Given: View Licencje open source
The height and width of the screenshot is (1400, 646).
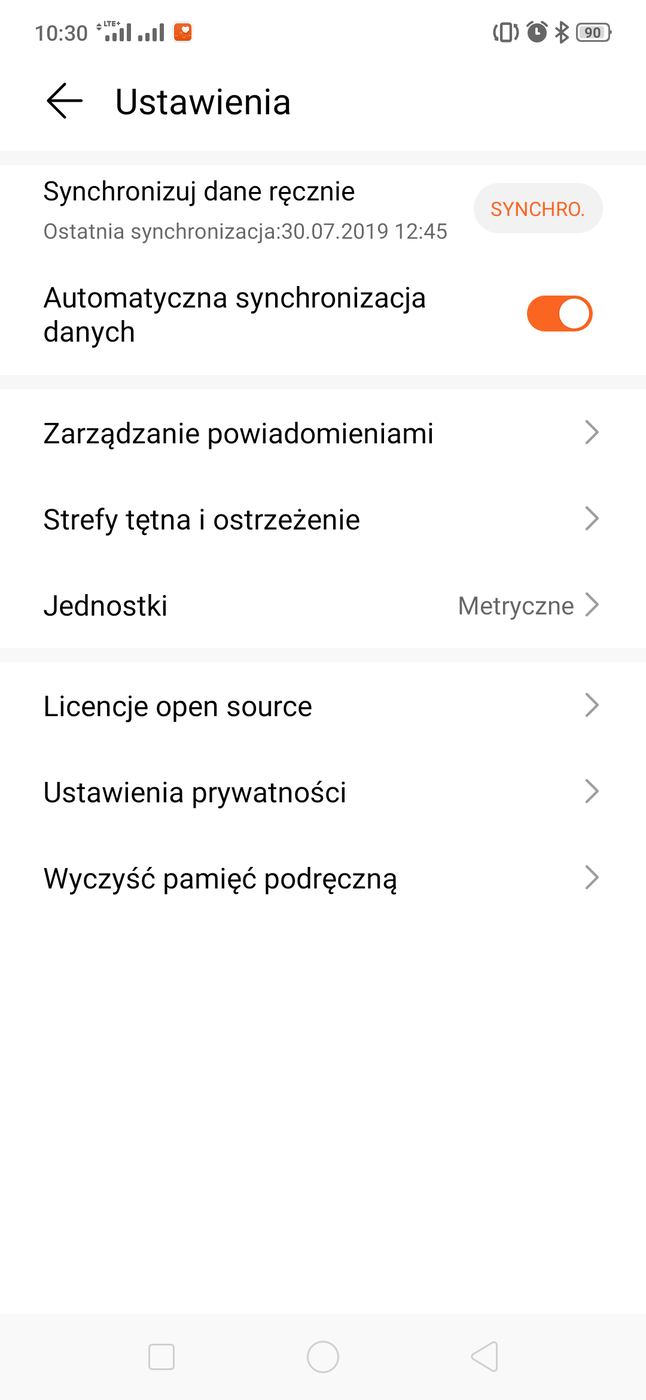Looking at the screenshot, I should click(322, 706).
